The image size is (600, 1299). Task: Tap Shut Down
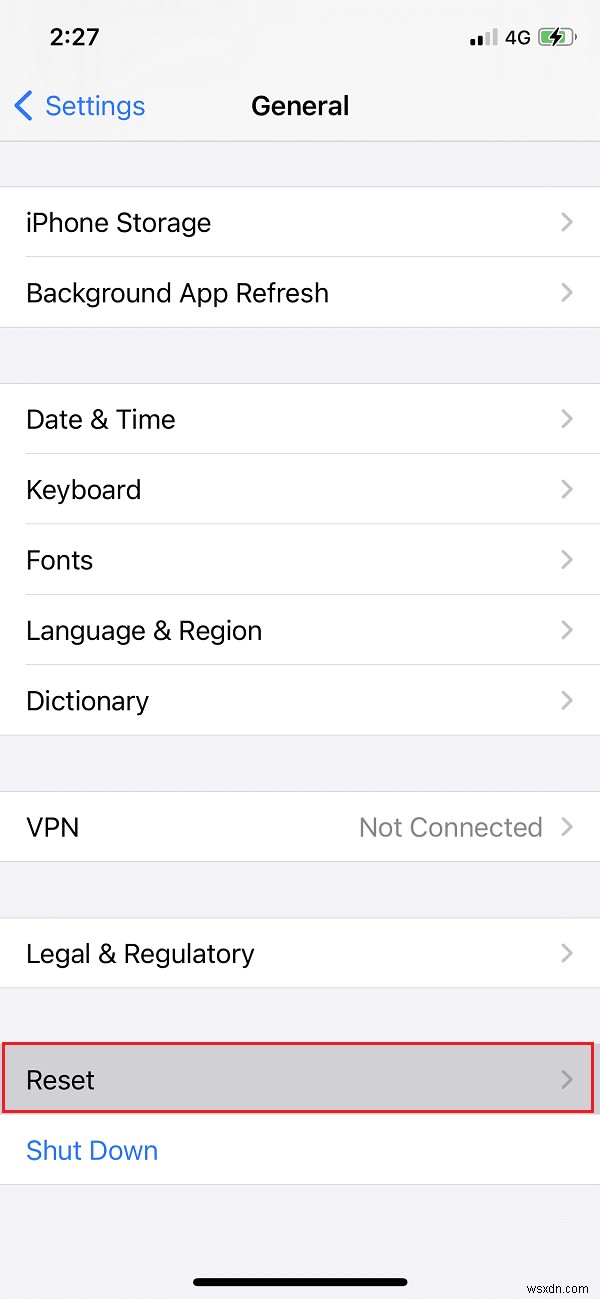(x=92, y=1151)
